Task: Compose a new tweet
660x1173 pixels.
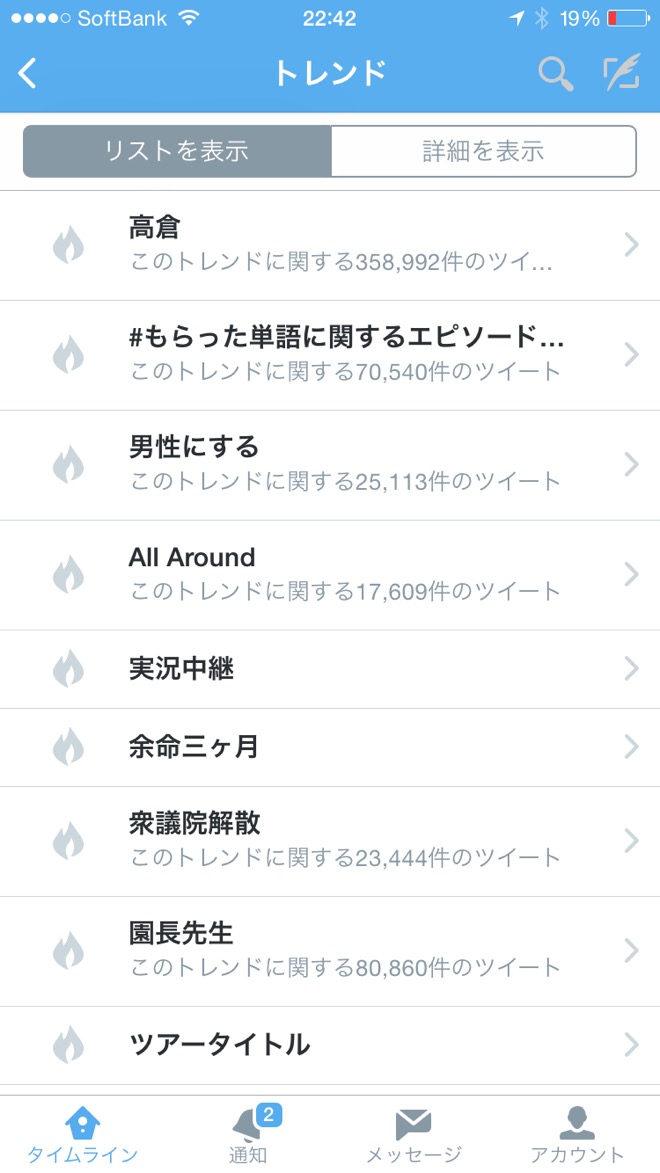Action: click(621, 74)
